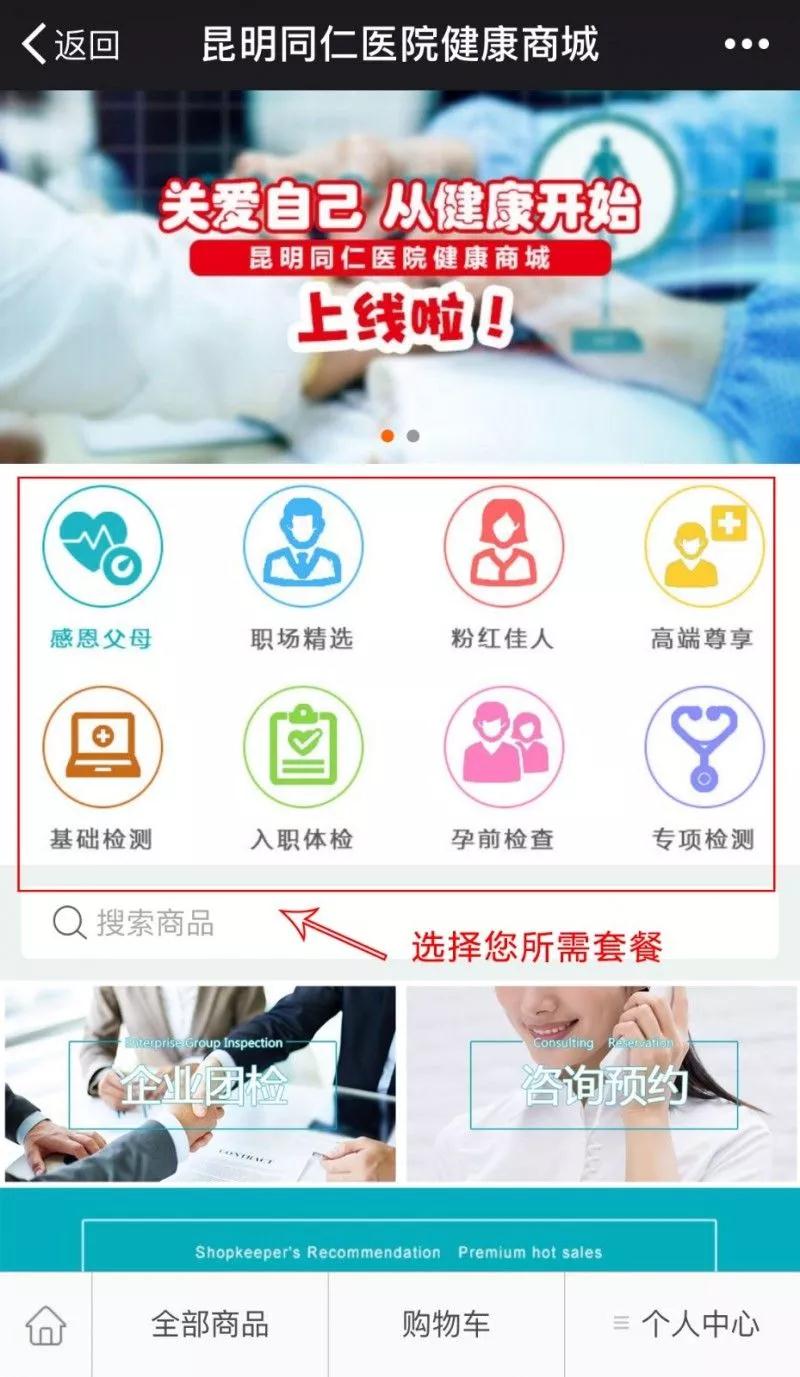Image resolution: width=800 pixels, height=1377 pixels.
Task: Open the 购物车 shopping cart
Action: point(446,1326)
